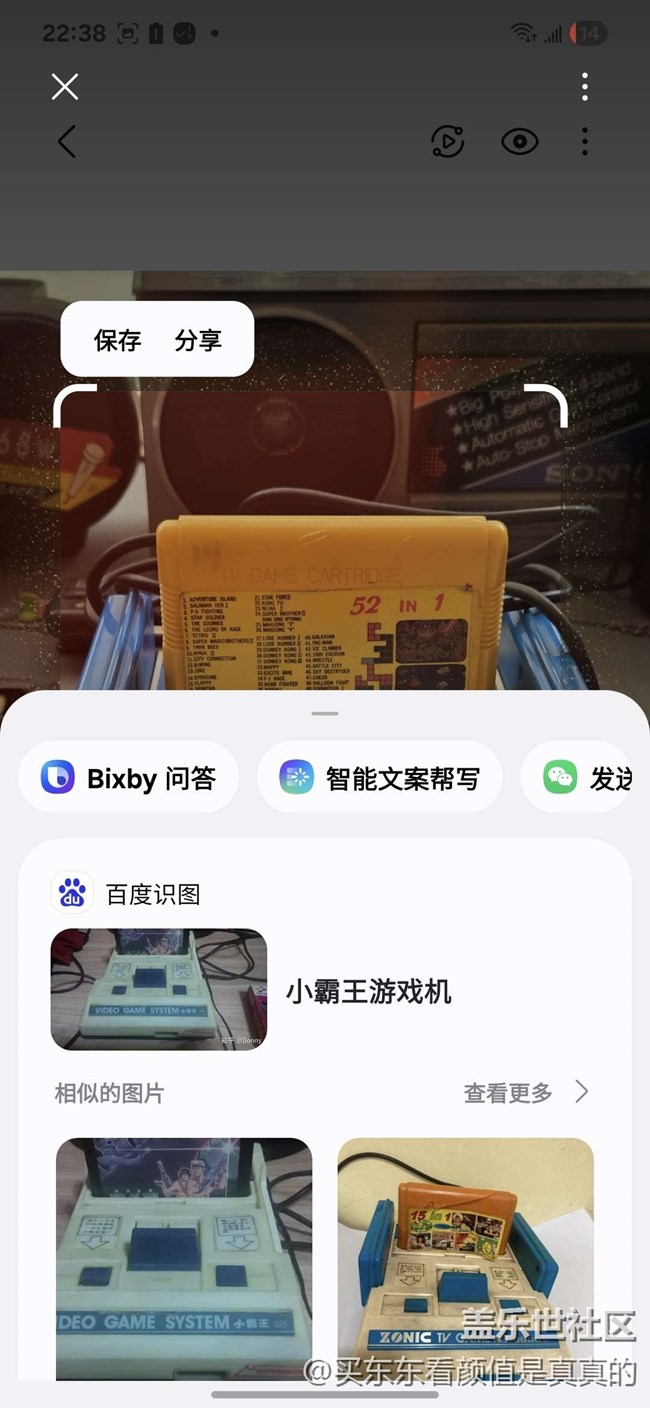The height and width of the screenshot is (1408, 650).
Task: Tap the eye icon in the toolbar
Action: click(519, 142)
